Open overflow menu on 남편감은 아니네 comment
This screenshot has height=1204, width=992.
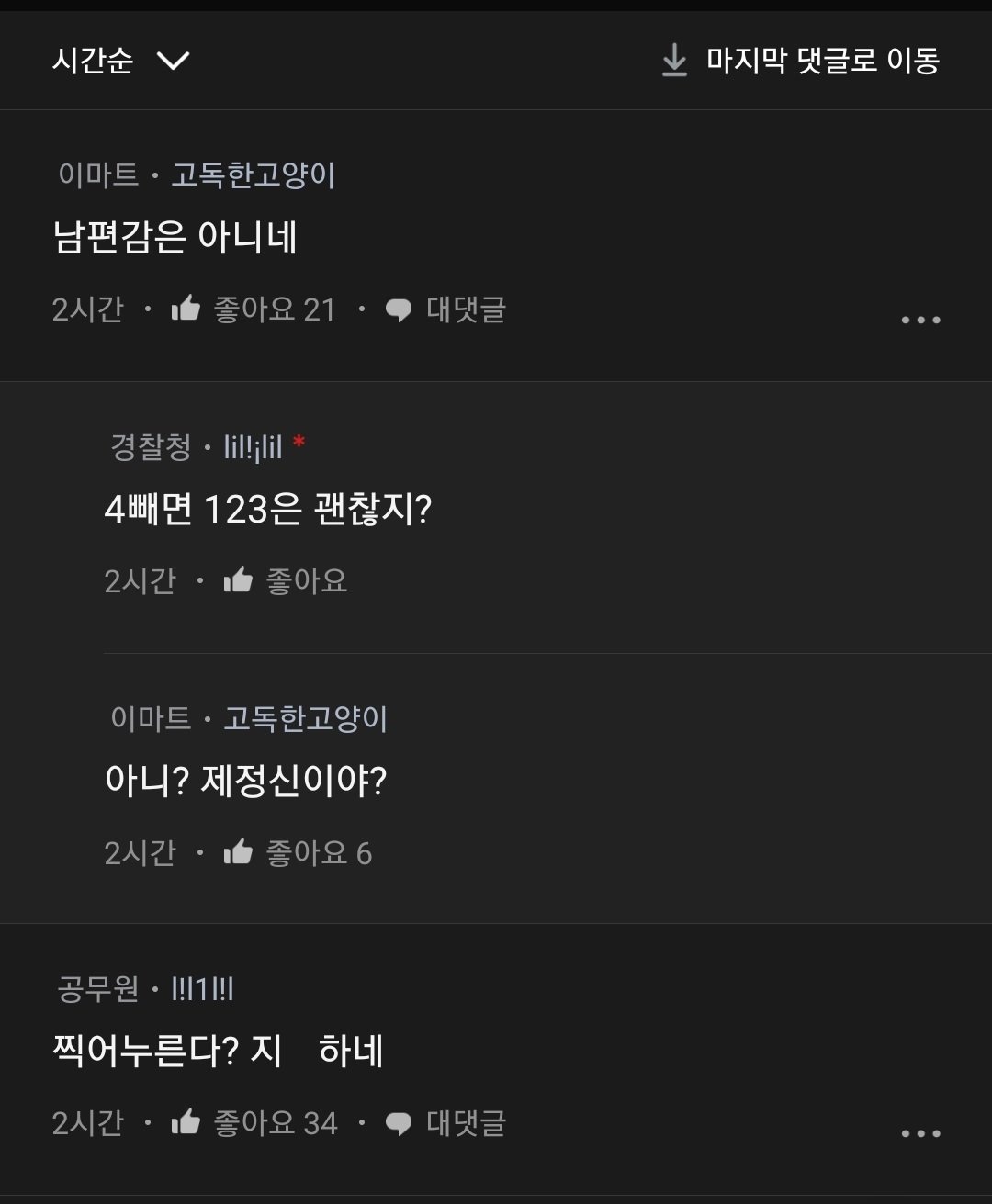920,320
